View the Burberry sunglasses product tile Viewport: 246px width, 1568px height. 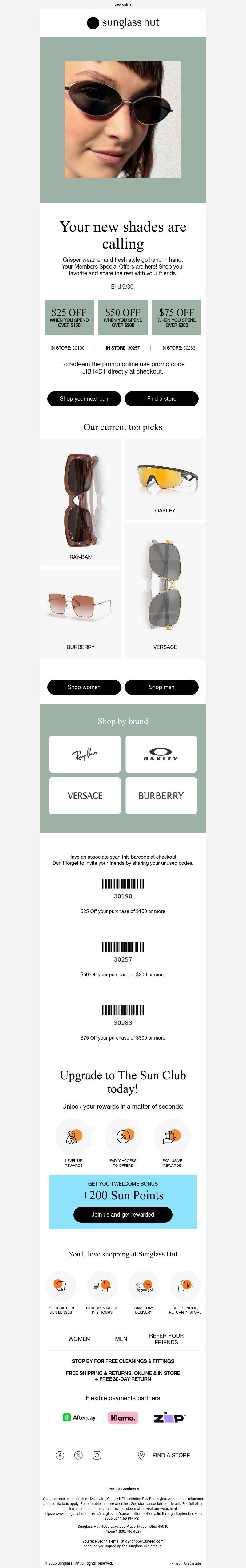[80, 613]
